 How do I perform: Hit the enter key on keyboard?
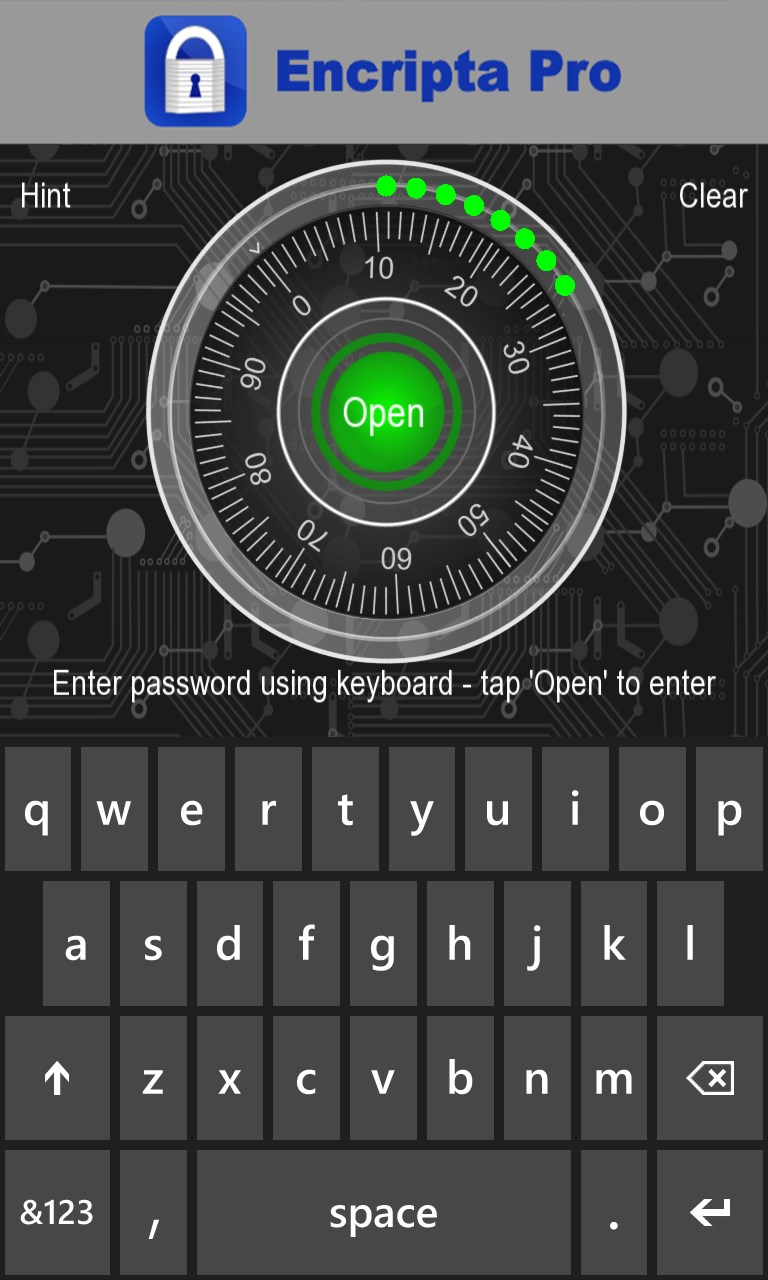coord(711,1212)
